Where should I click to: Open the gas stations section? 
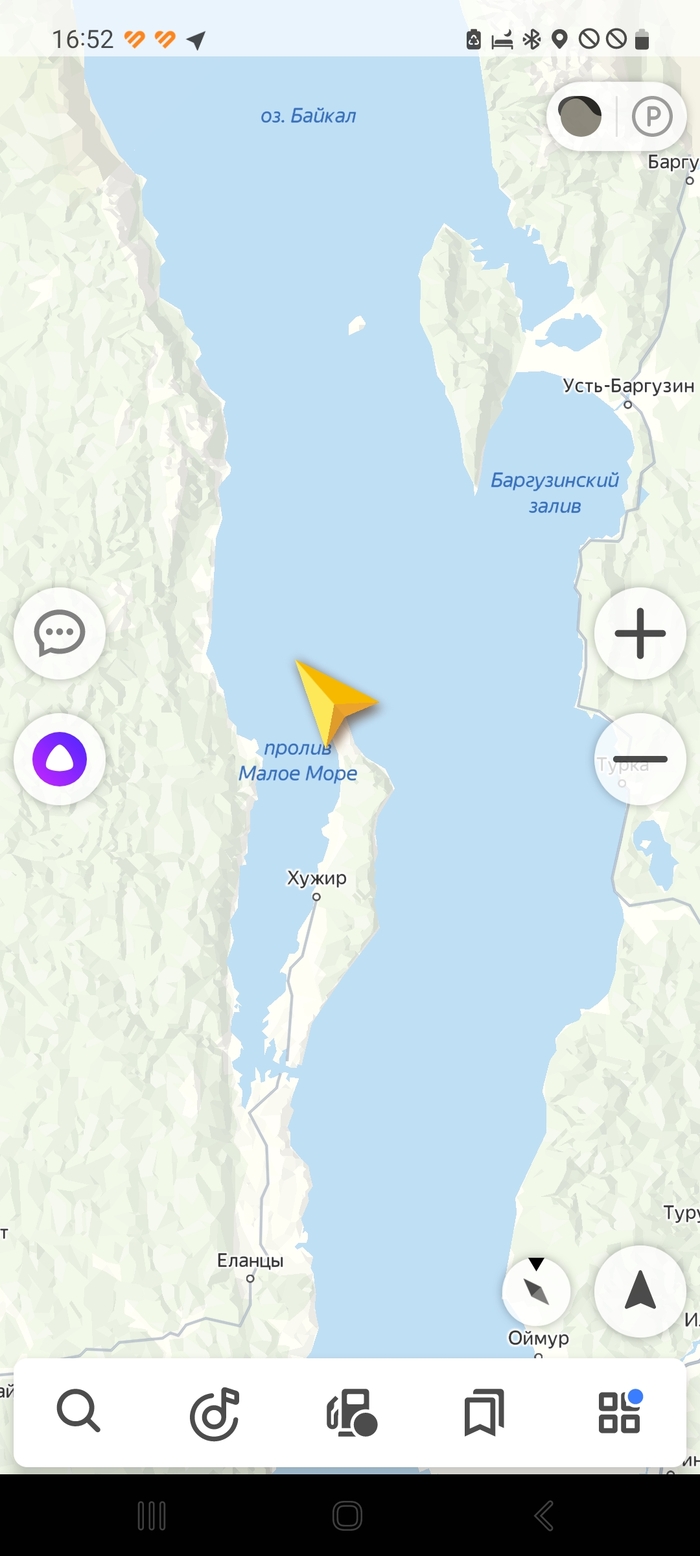[350, 1413]
